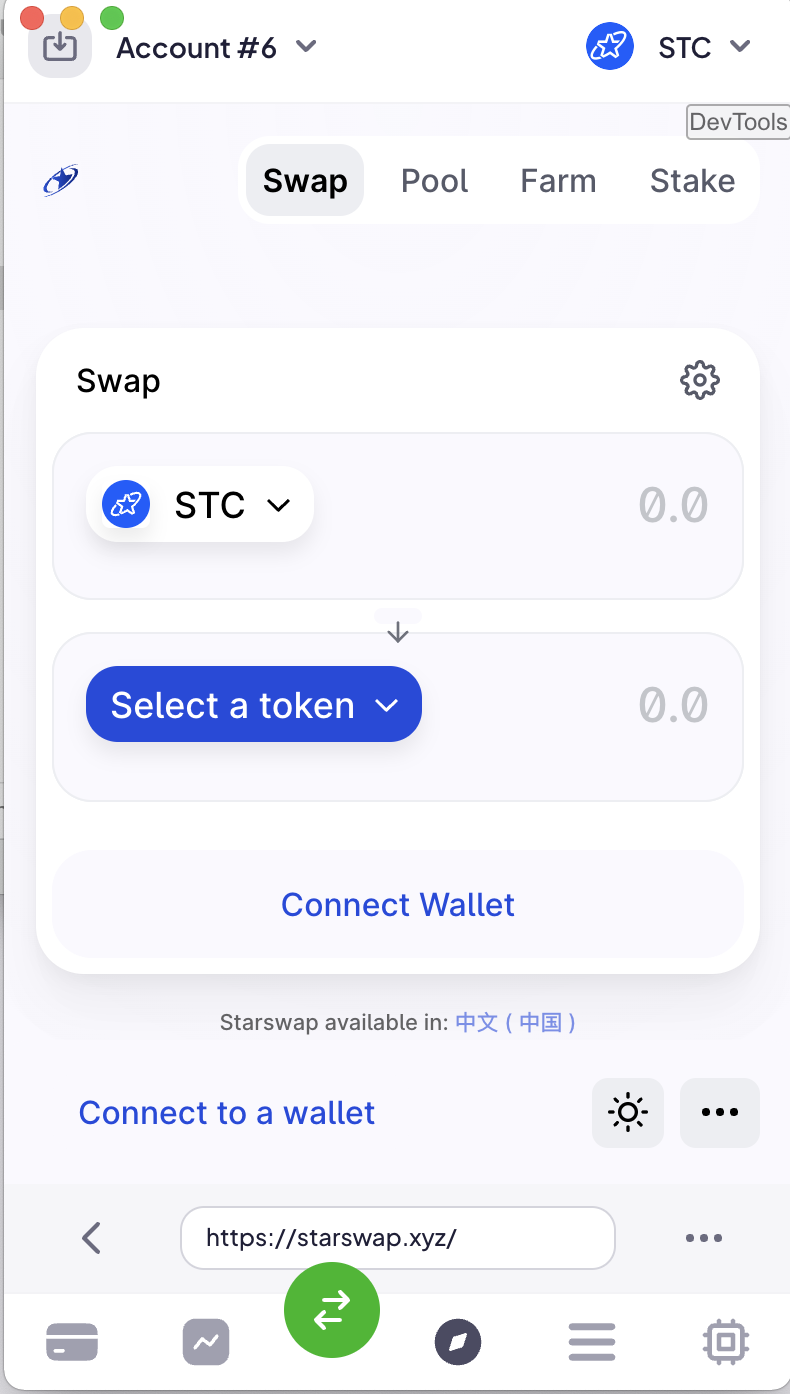Tap the import icon beside Account #6
Viewport: 790px width, 1394px height.
60,47
